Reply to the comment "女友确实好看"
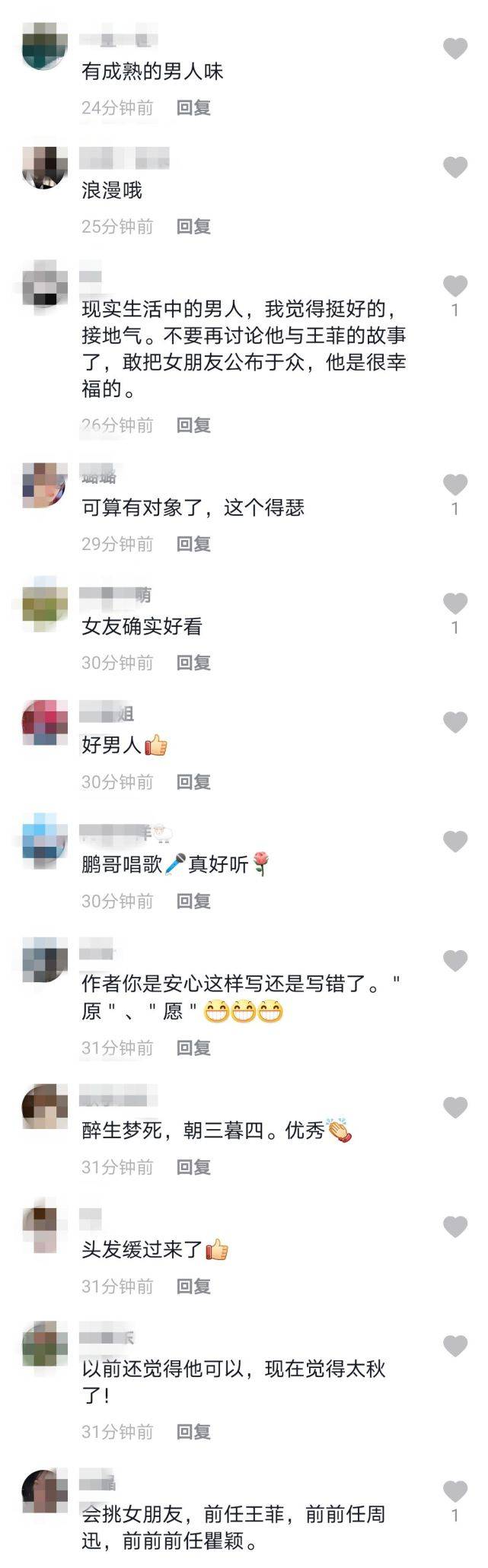Image resolution: width=488 pixels, height=1568 pixels. coord(193,663)
